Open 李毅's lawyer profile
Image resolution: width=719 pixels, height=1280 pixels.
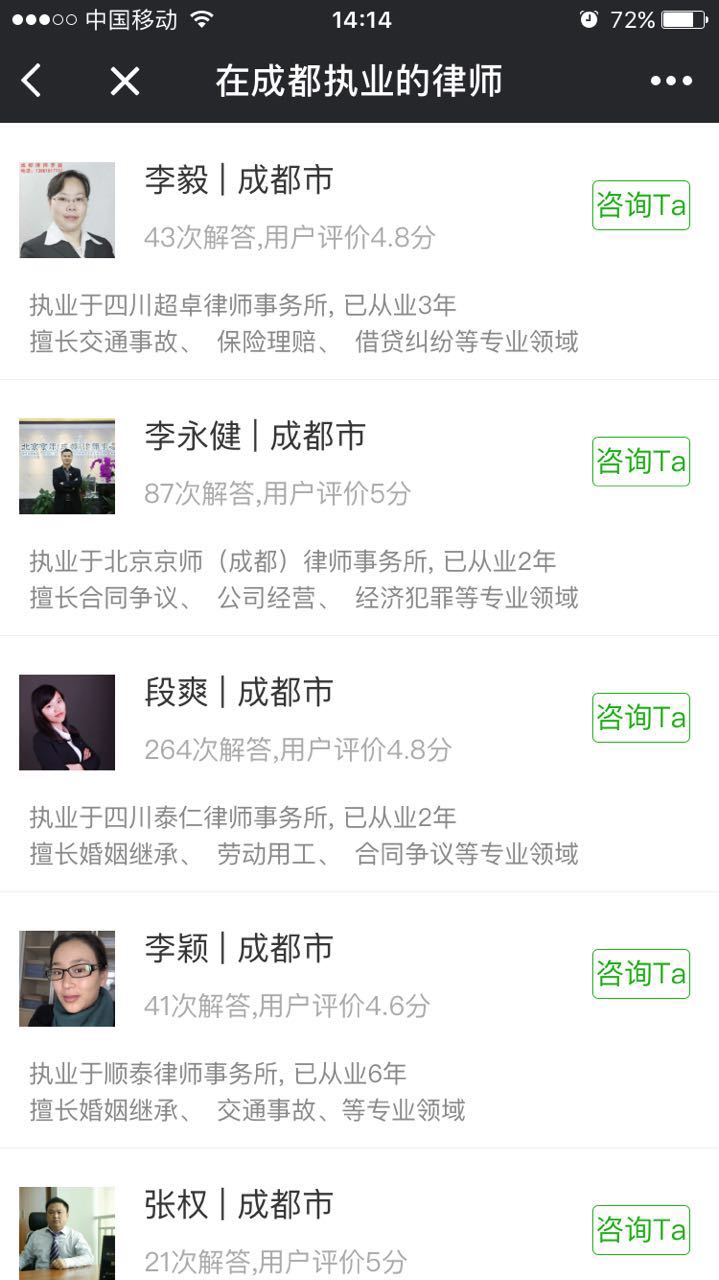click(238, 181)
